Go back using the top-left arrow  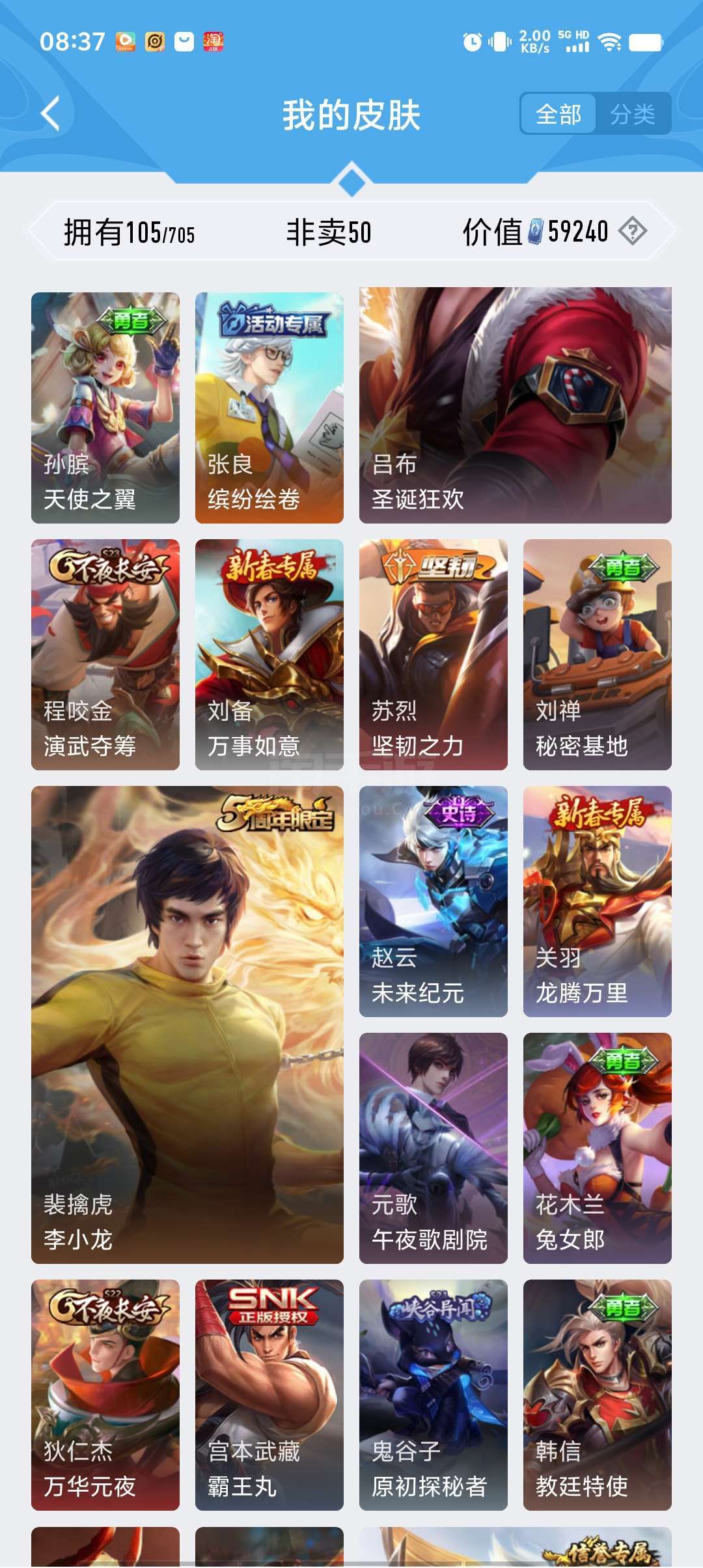pos(51,114)
